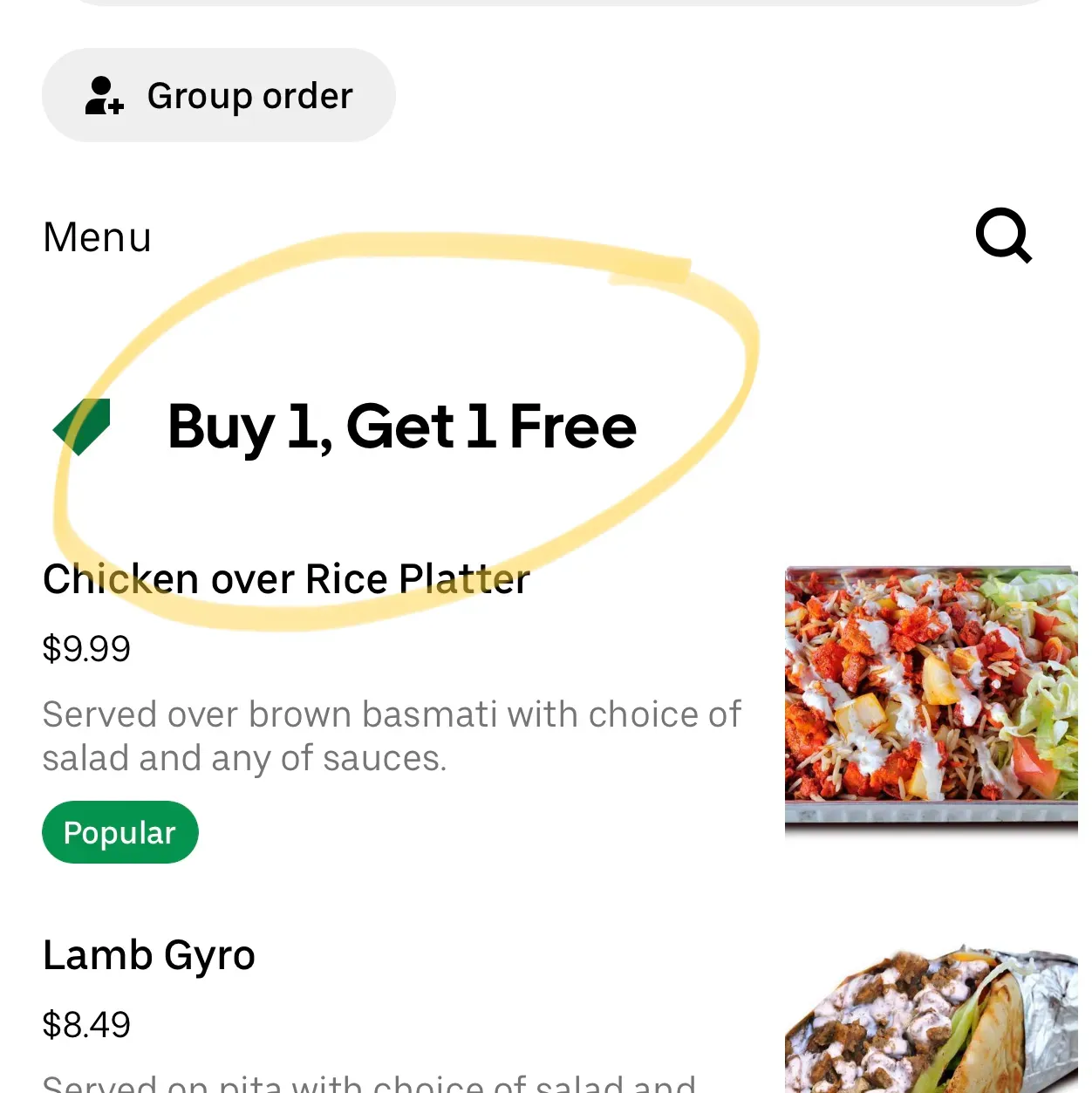Screen dimensions: 1092x1093
Task: Start a Group order
Action: tap(218, 95)
